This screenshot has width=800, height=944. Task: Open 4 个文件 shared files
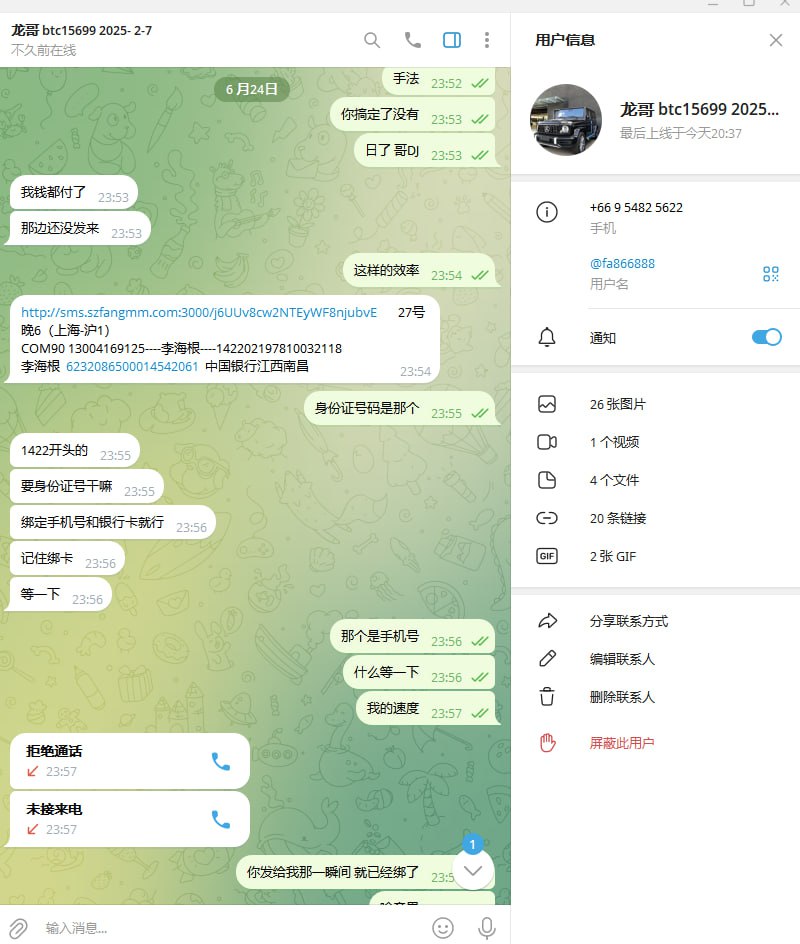pos(614,480)
